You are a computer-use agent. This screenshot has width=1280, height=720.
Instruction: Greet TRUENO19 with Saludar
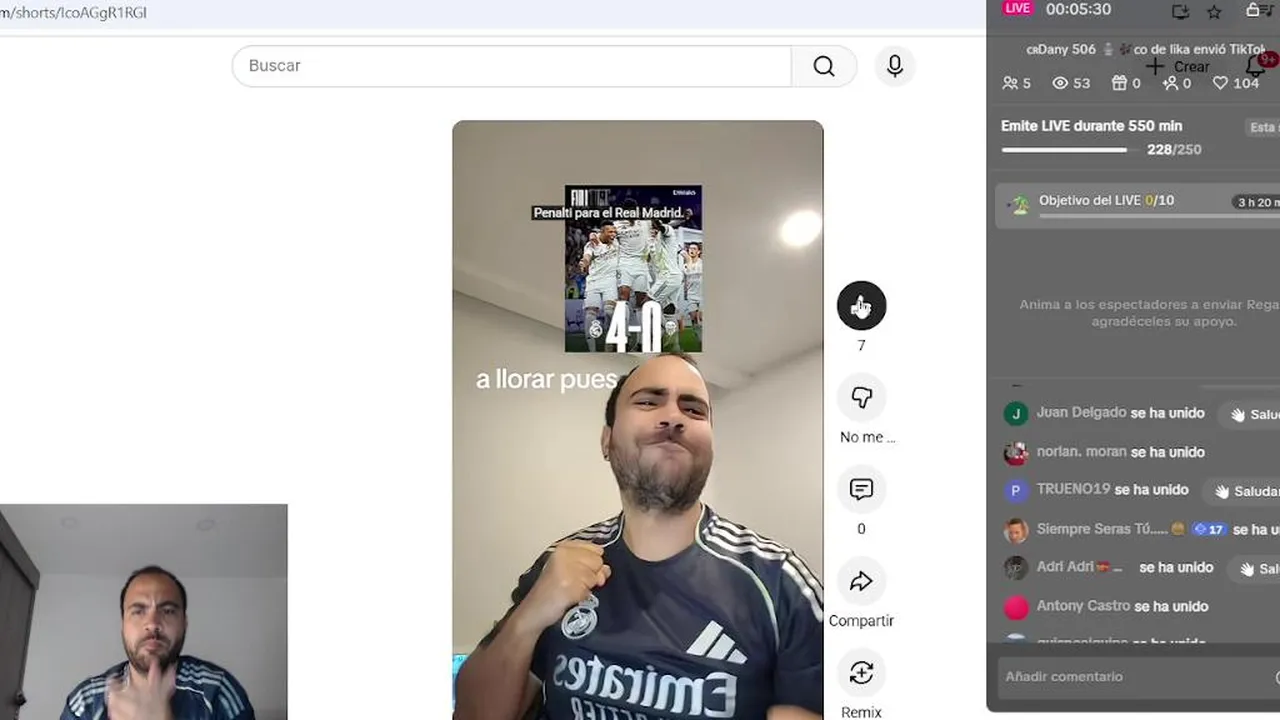pyautogui.click(x=1244, y=491)
